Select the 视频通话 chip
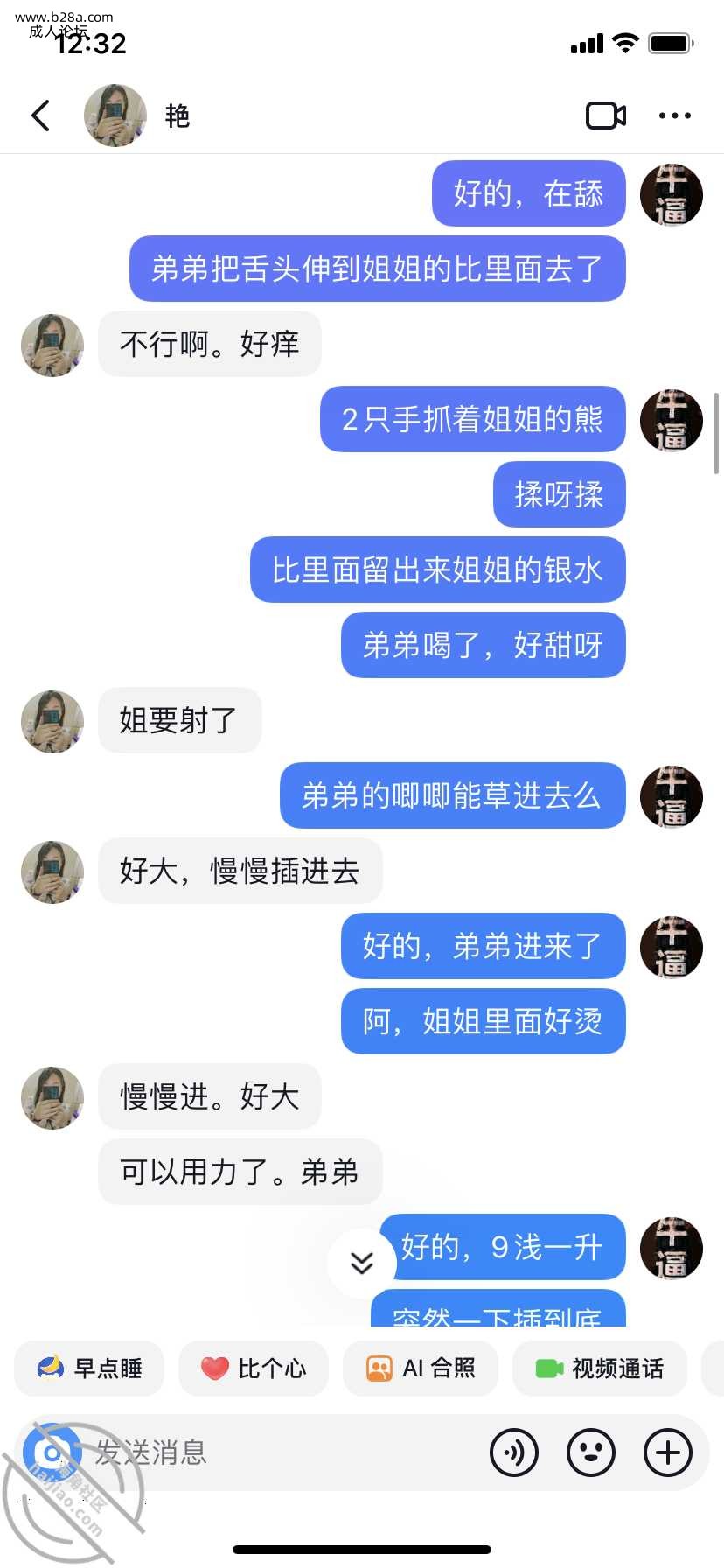 point(600,1368)
